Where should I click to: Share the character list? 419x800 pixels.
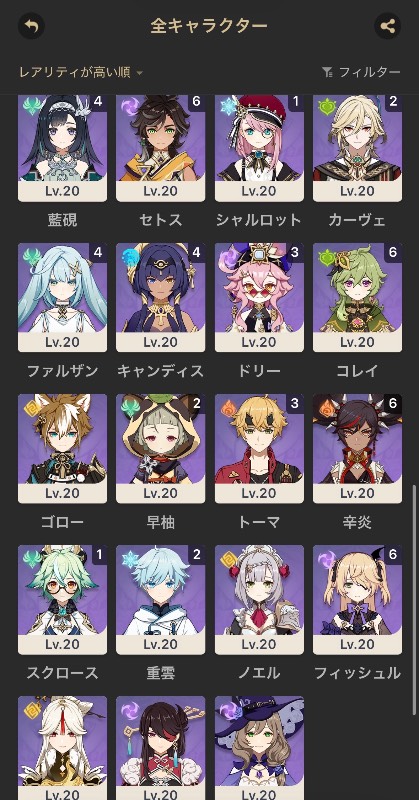click(387, 26)
